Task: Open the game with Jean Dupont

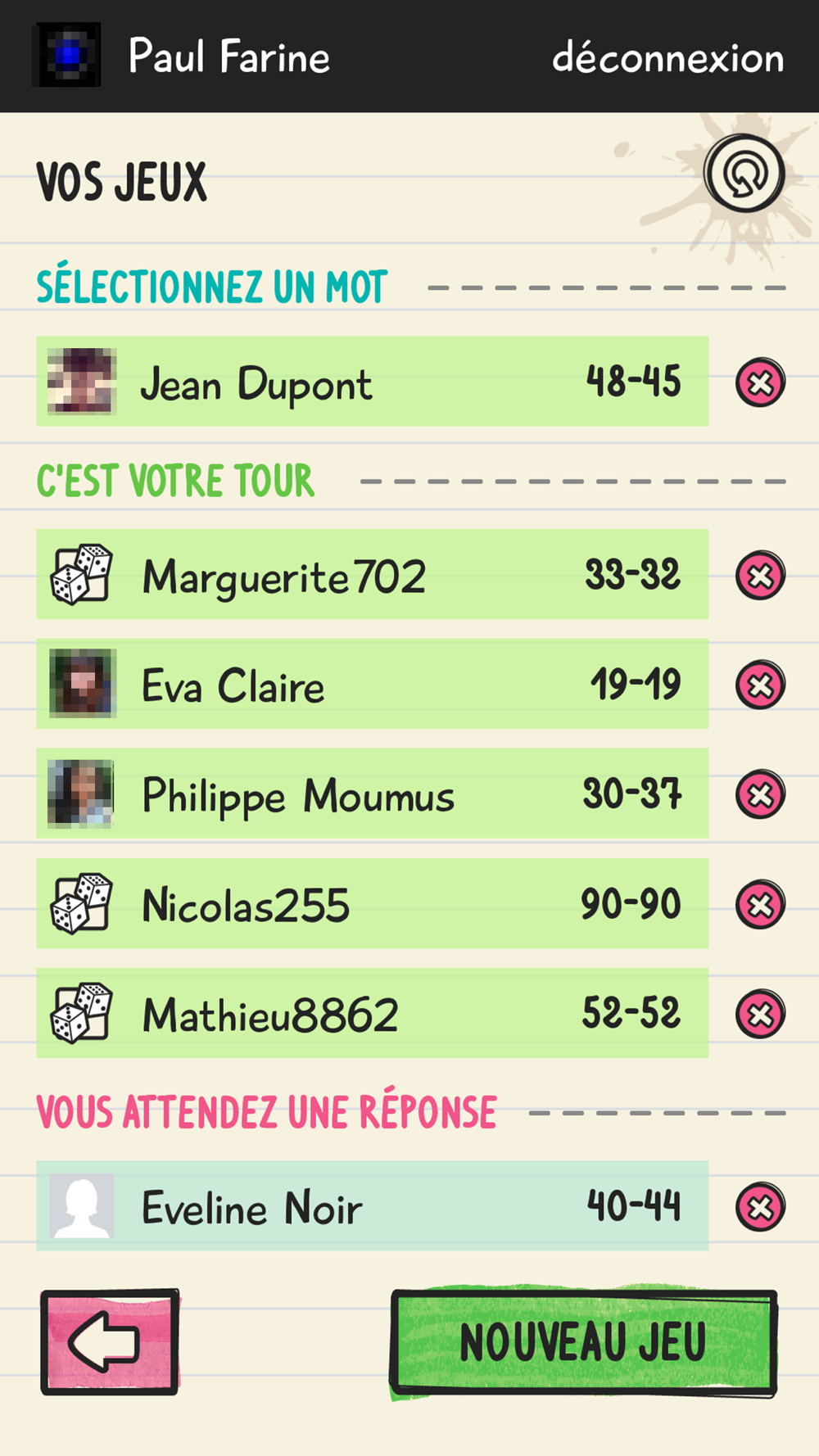Action: (x=372, y=381)
